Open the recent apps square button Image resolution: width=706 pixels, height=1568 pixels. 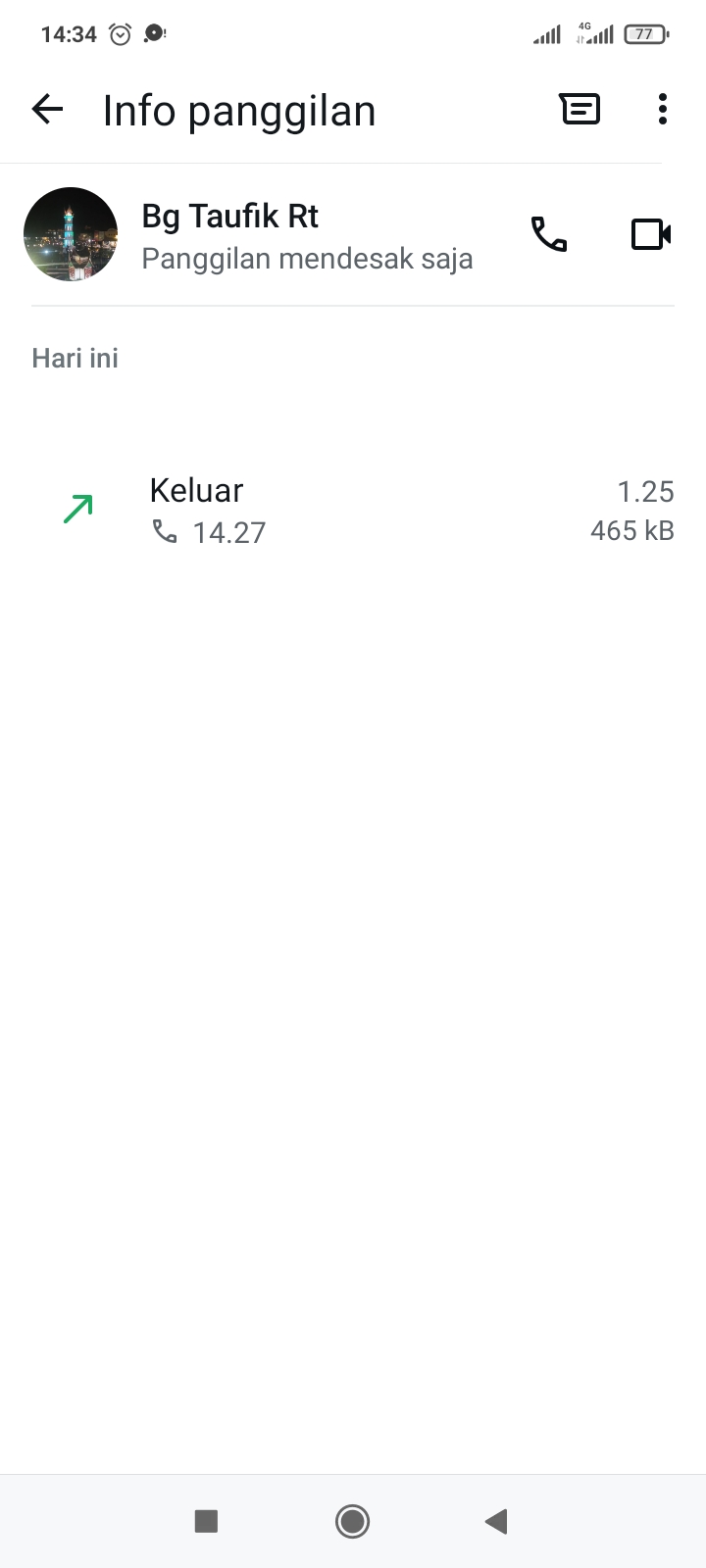pyautogui.click(x=206, y=1521)
